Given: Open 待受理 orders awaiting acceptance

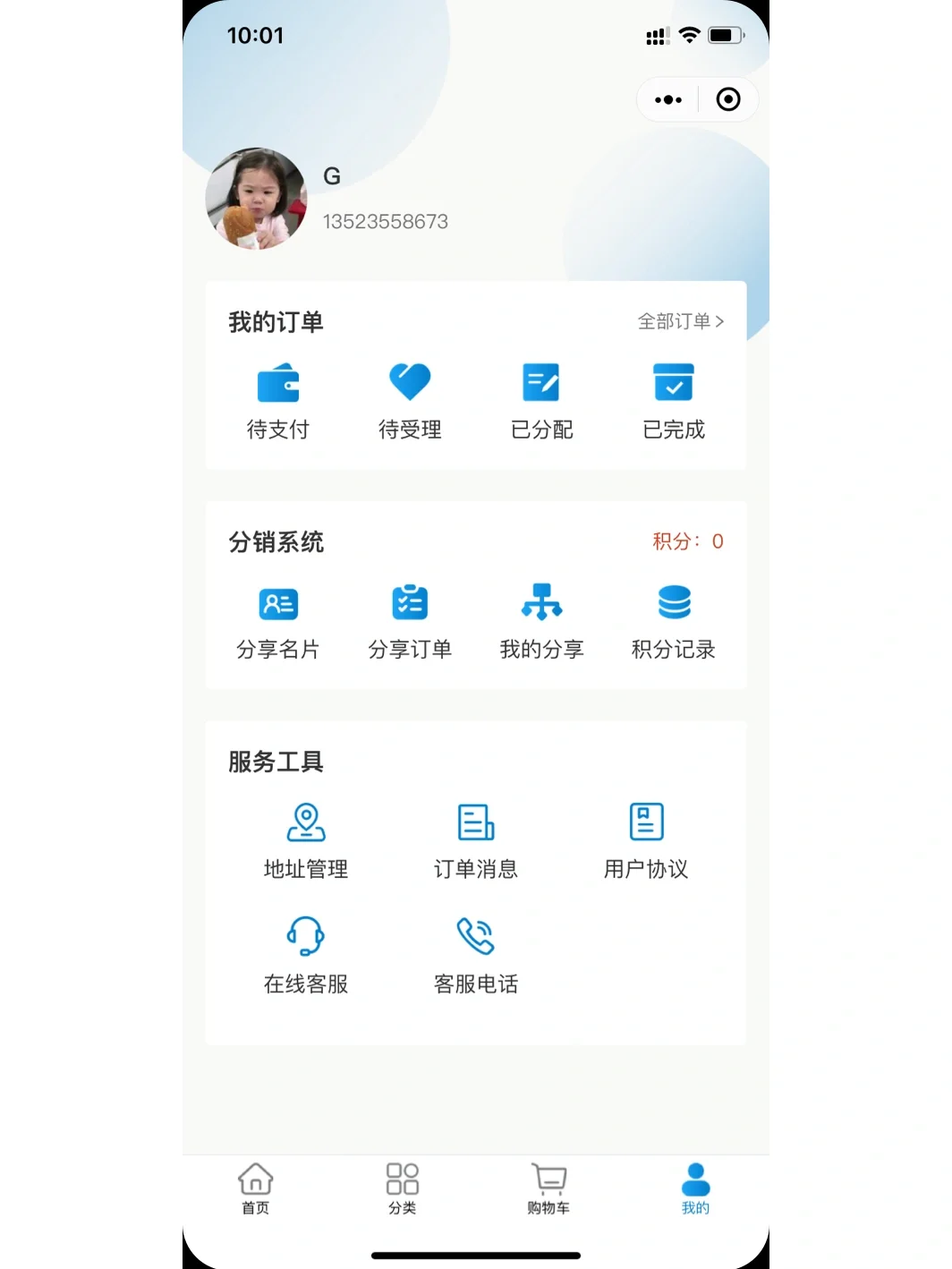Looking at the screenshot, I should click(x=410, y=401).
